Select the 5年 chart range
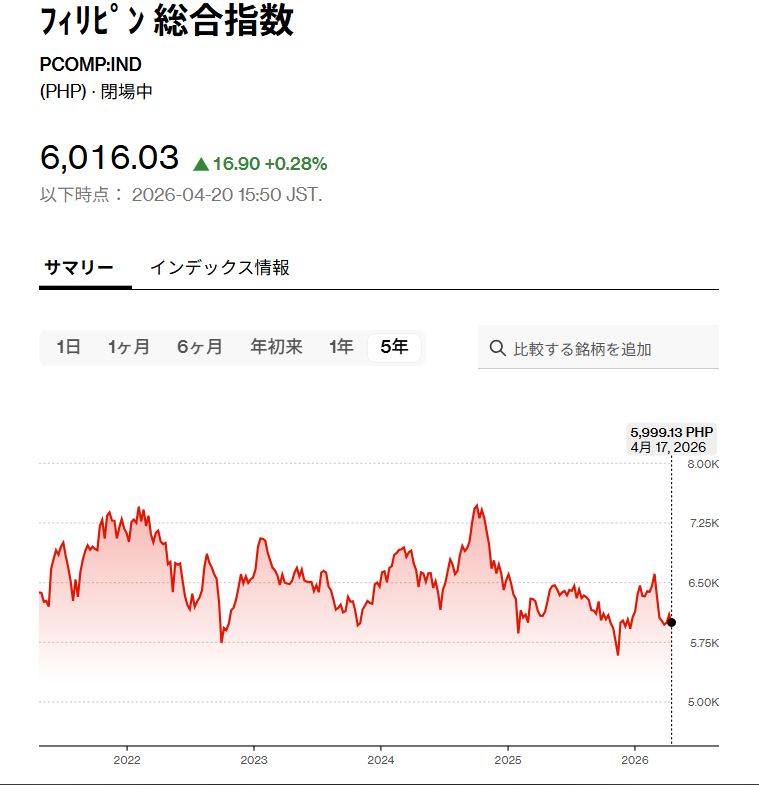 [395, 347]
